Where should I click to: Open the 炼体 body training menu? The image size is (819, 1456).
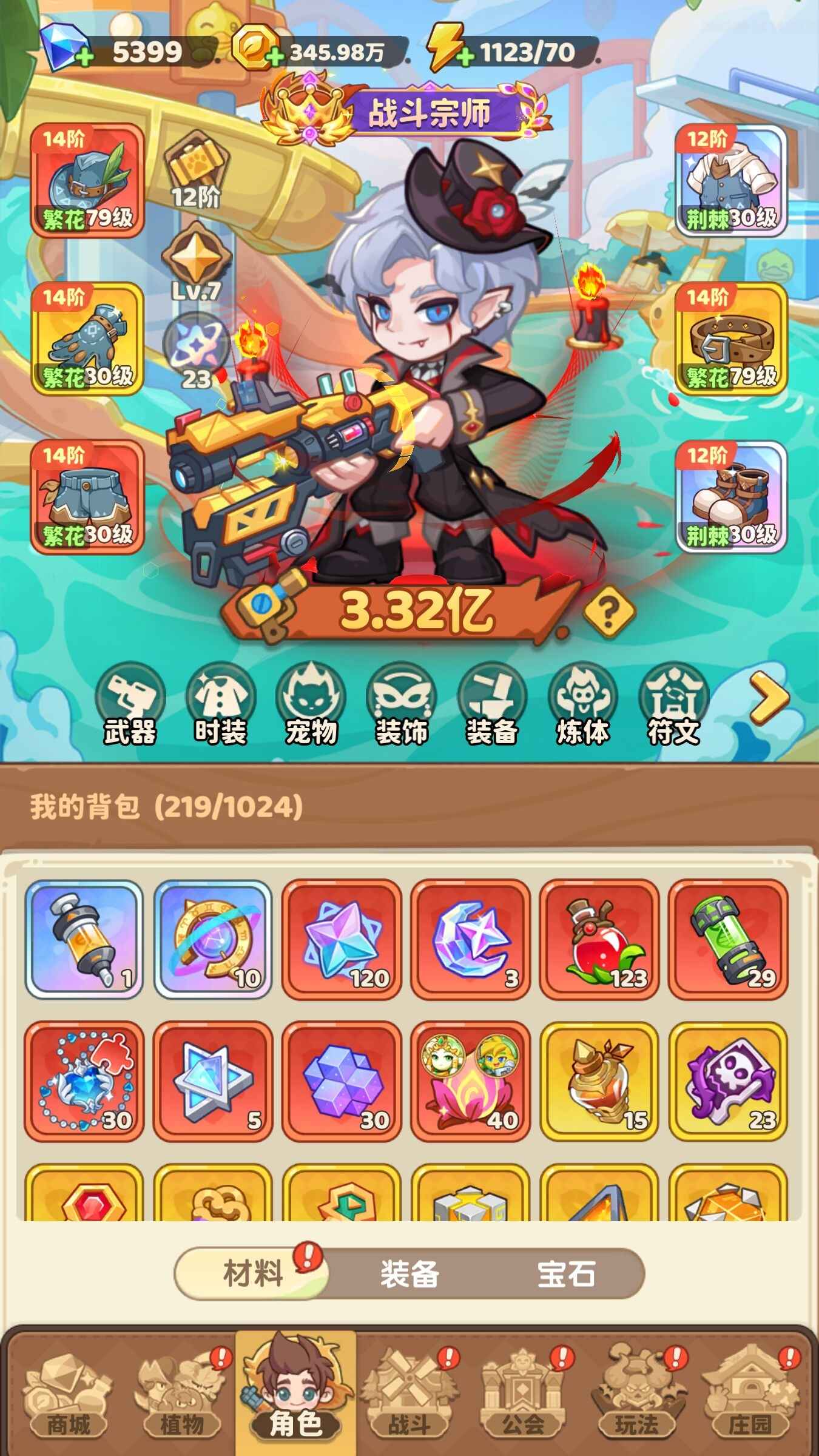[x=582, y=704]
